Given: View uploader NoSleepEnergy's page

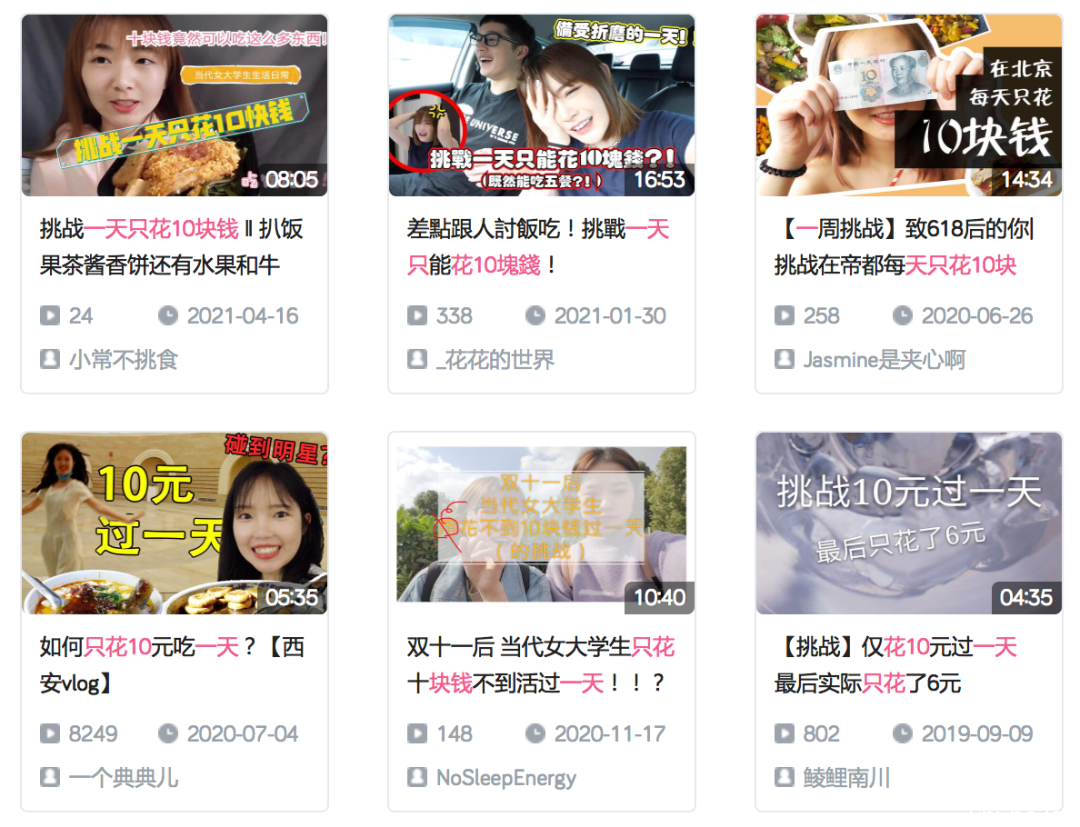Looking at the screenshot, I should point(506,777).
